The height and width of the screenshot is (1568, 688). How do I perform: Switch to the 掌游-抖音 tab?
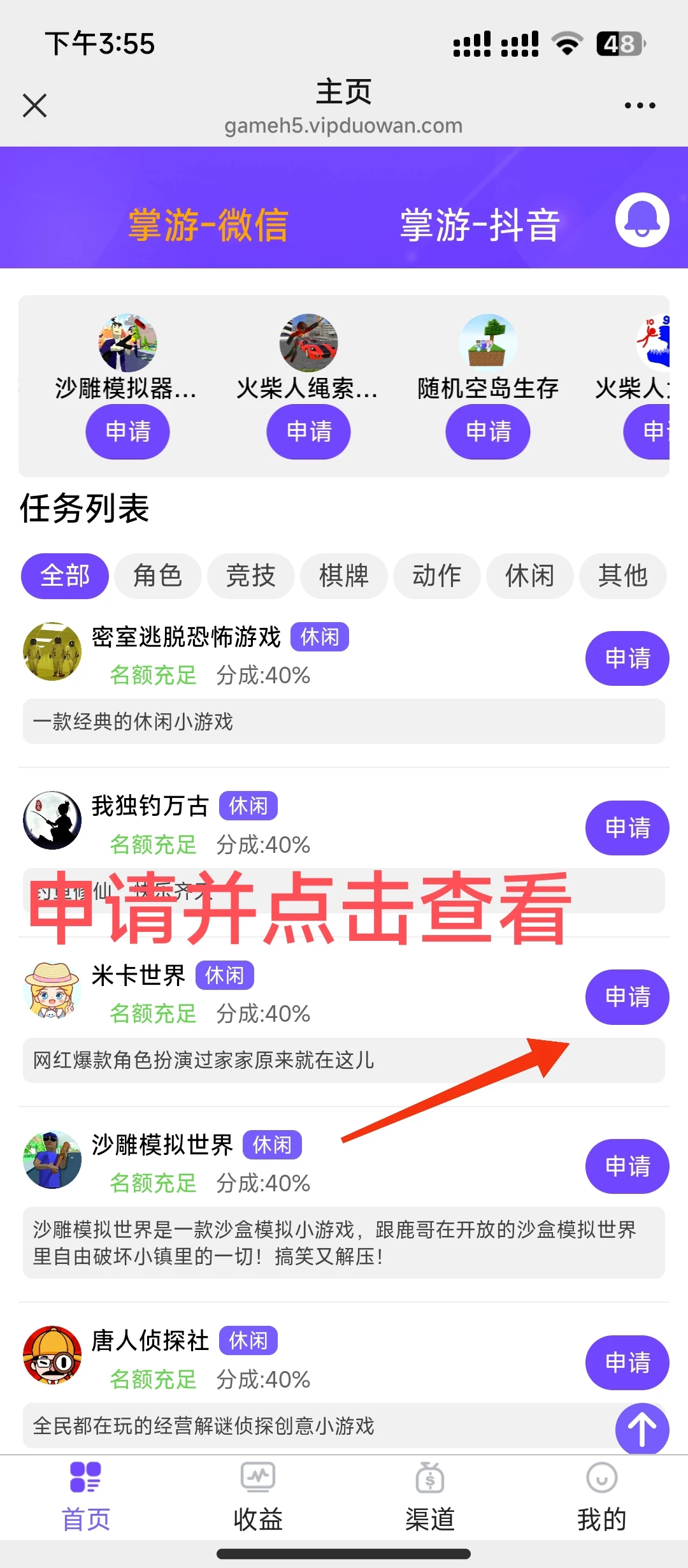point(480,225)
